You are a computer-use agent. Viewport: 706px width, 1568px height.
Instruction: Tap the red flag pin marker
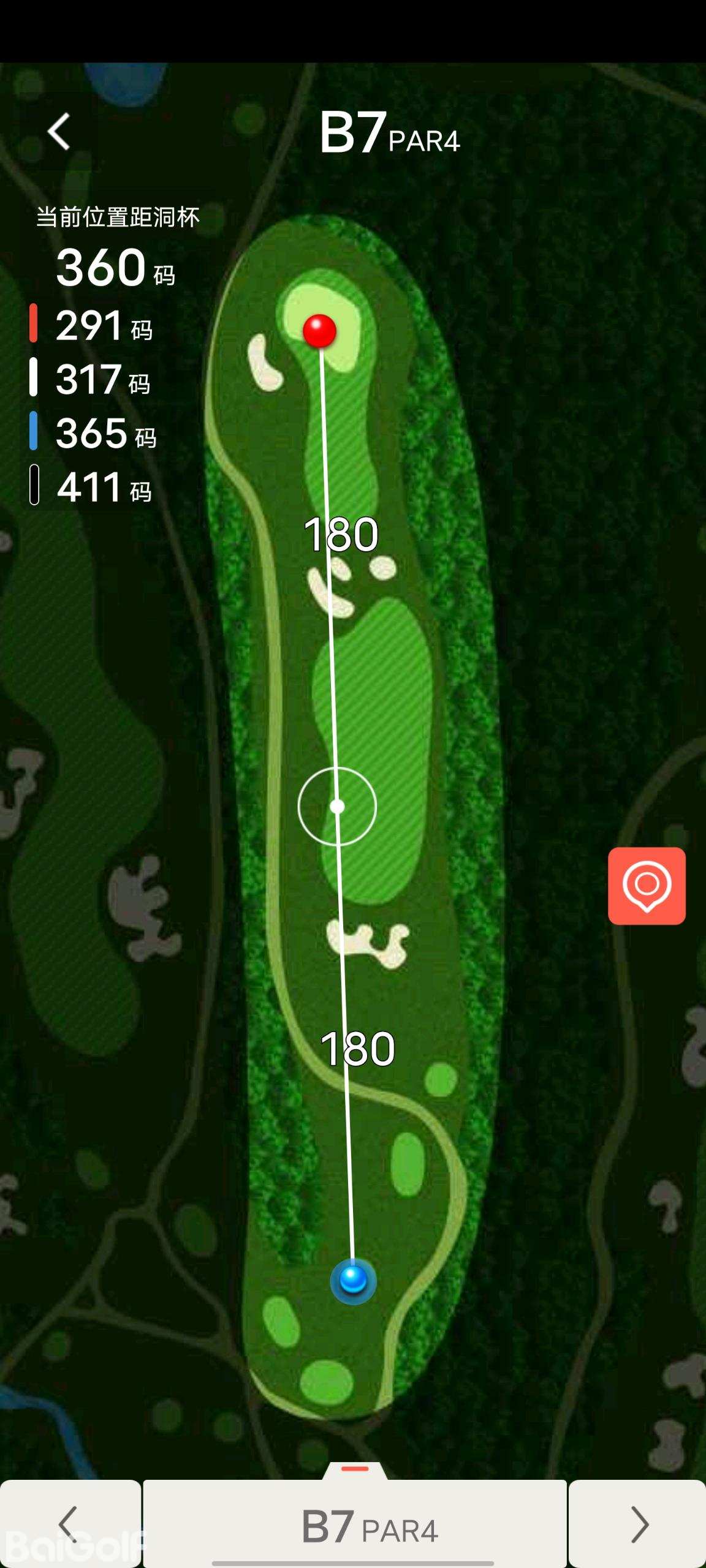click(x=319, y=331)
